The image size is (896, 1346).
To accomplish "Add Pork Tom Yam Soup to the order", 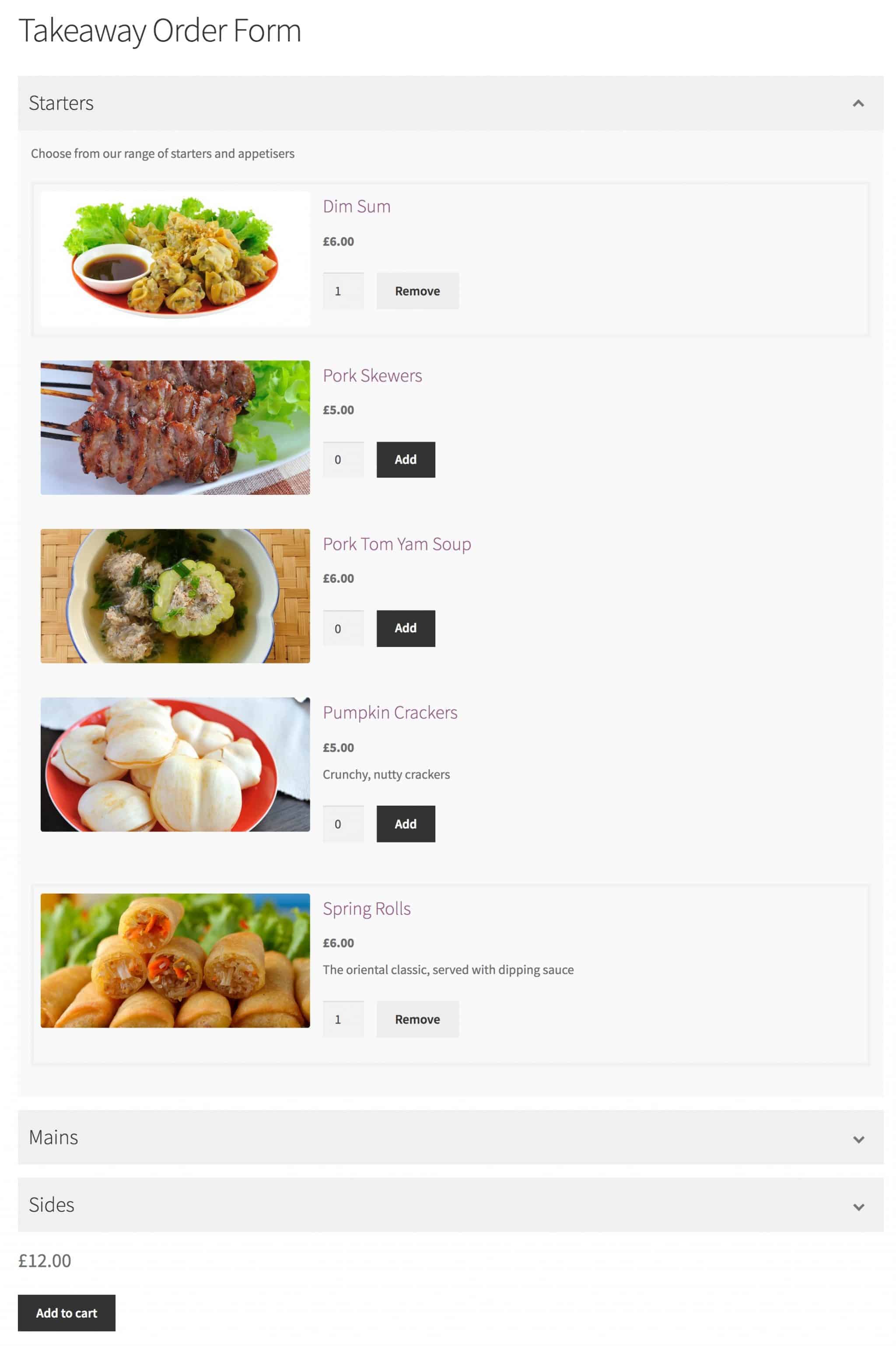I will coord(405,628).
